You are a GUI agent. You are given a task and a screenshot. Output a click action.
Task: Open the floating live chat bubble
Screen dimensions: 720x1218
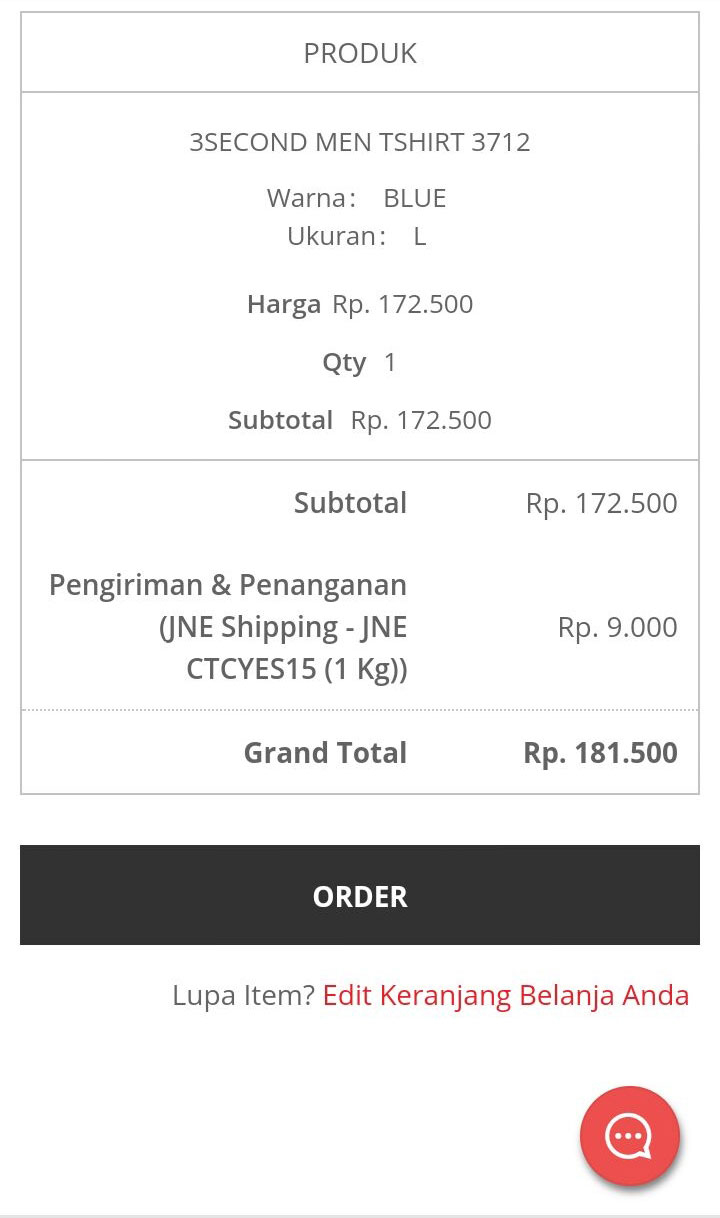pos(630,1136)
